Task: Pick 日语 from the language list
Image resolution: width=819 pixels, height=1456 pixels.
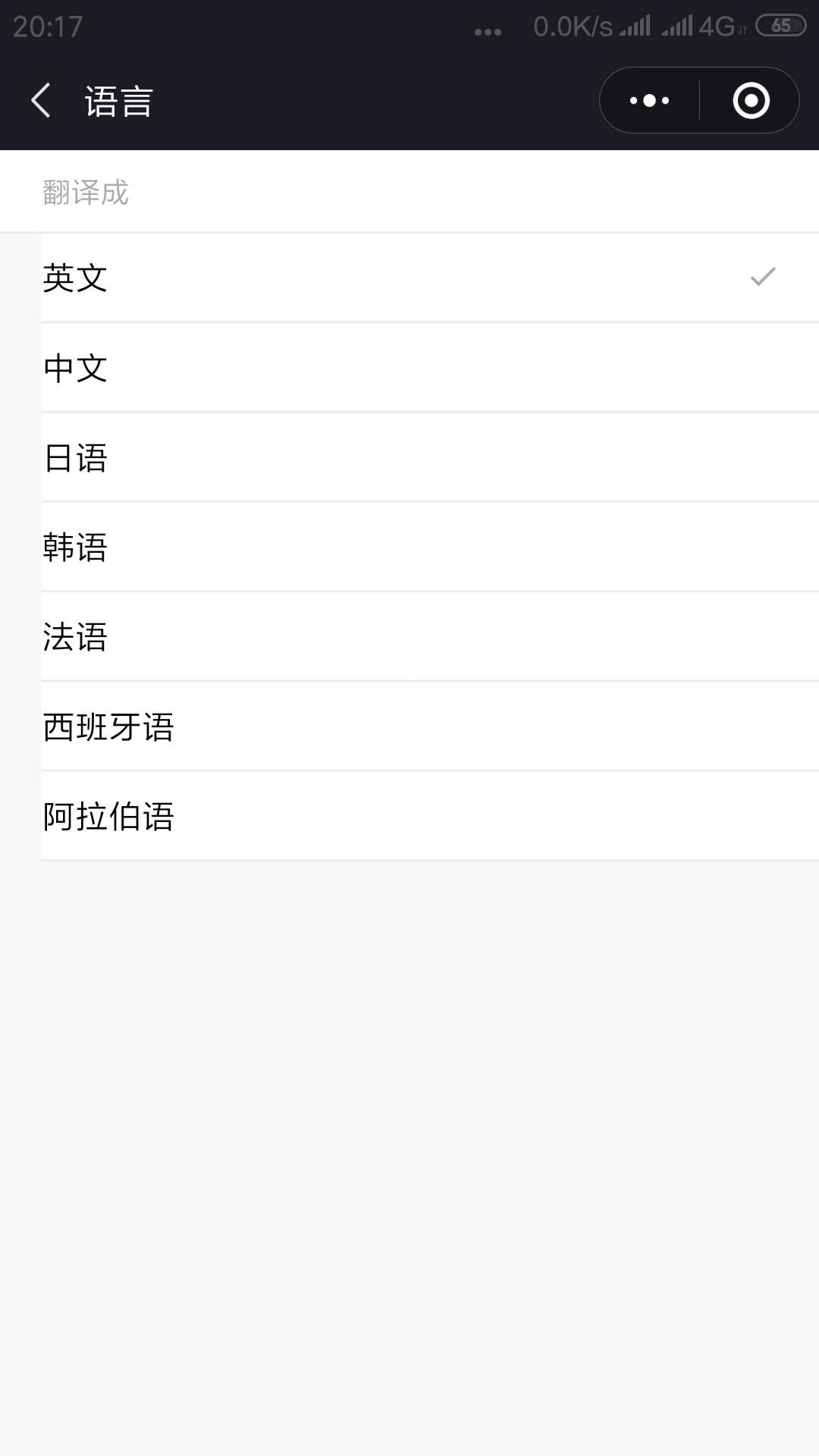Action: [x=430, y=457]
